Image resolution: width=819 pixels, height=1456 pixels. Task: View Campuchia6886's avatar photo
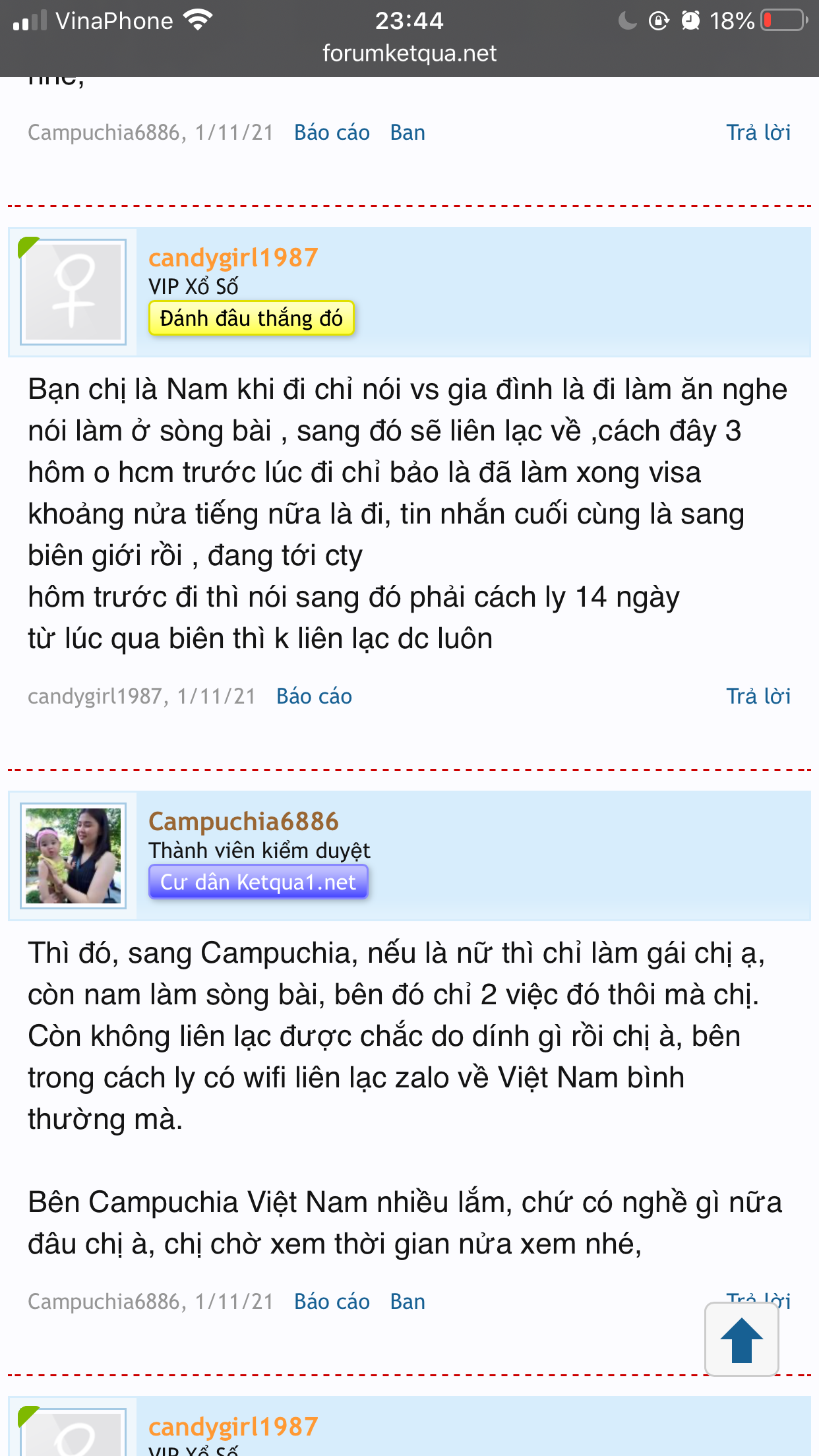[73, 856]
